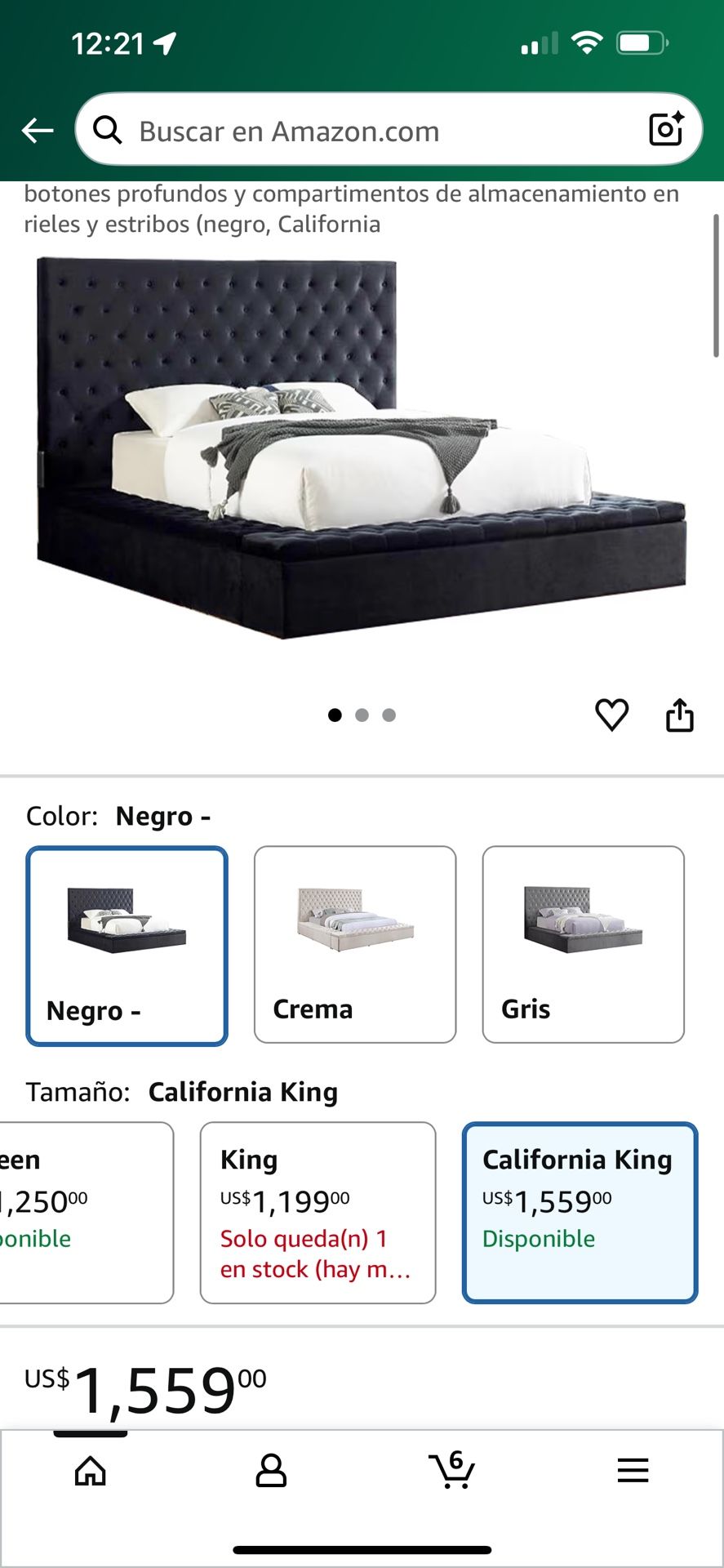
Task: Go back using the arrow icon
Action: tap(38, 130)
